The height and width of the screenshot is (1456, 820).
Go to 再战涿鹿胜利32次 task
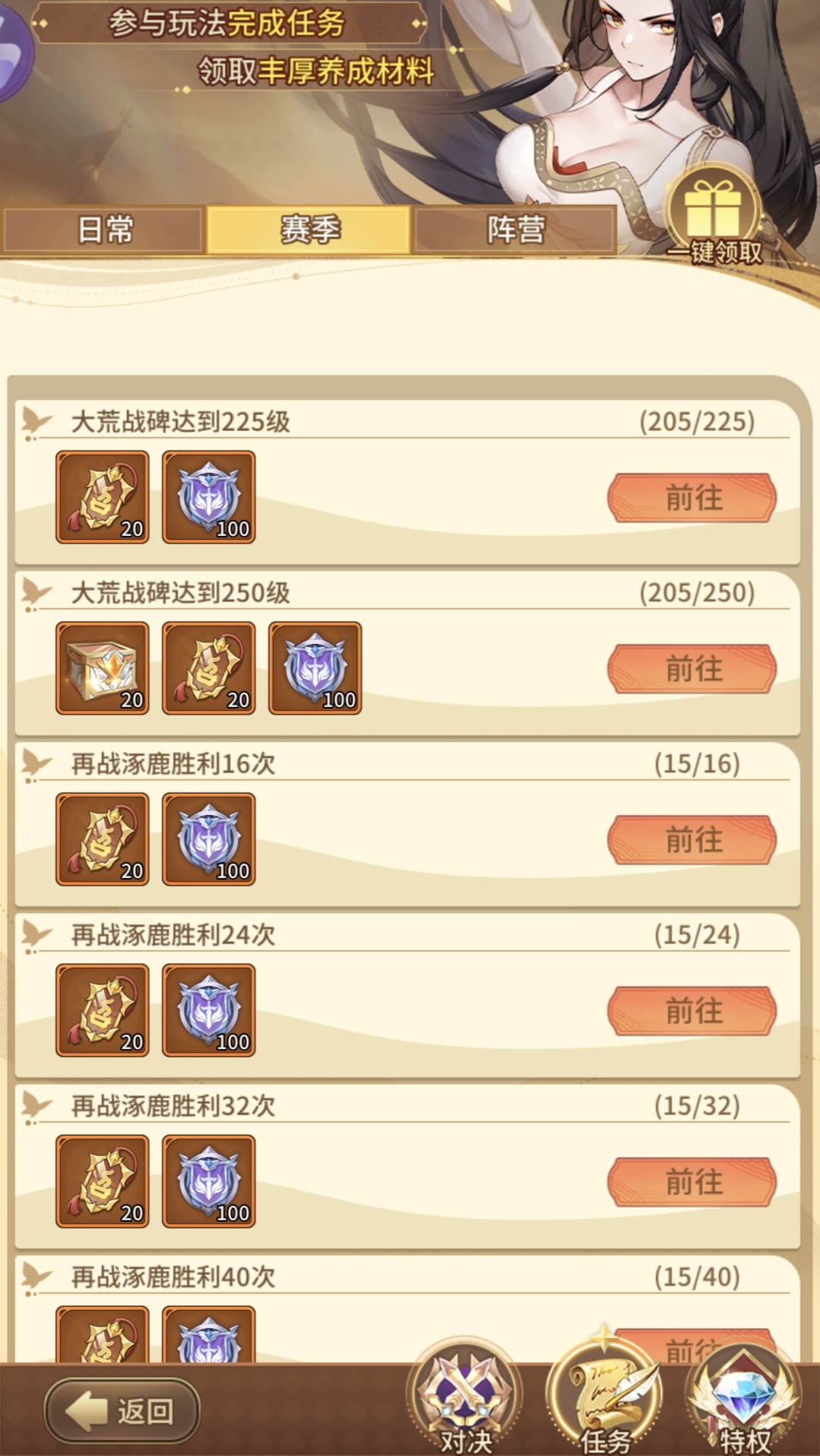click(x=692, y=1182)
